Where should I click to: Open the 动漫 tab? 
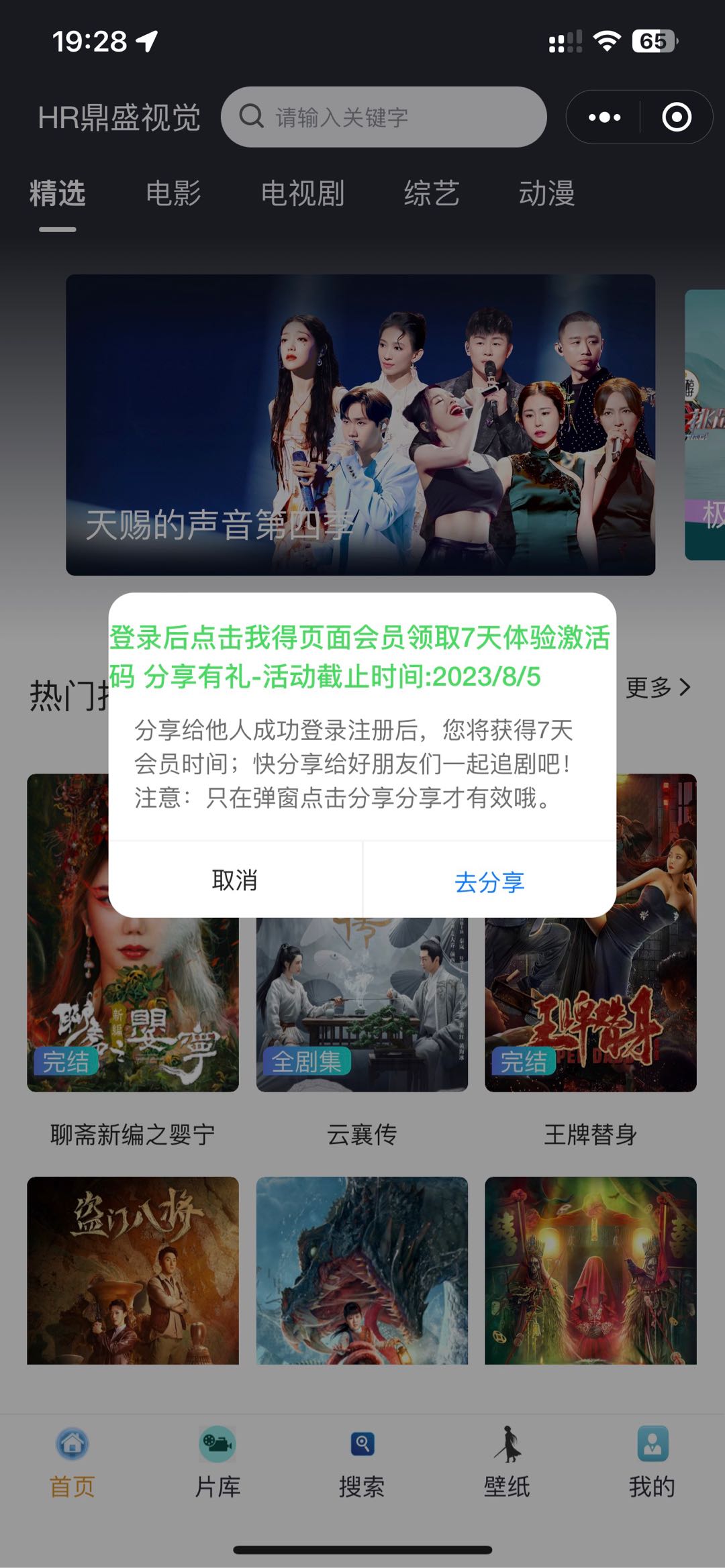[x=546, y=194]
